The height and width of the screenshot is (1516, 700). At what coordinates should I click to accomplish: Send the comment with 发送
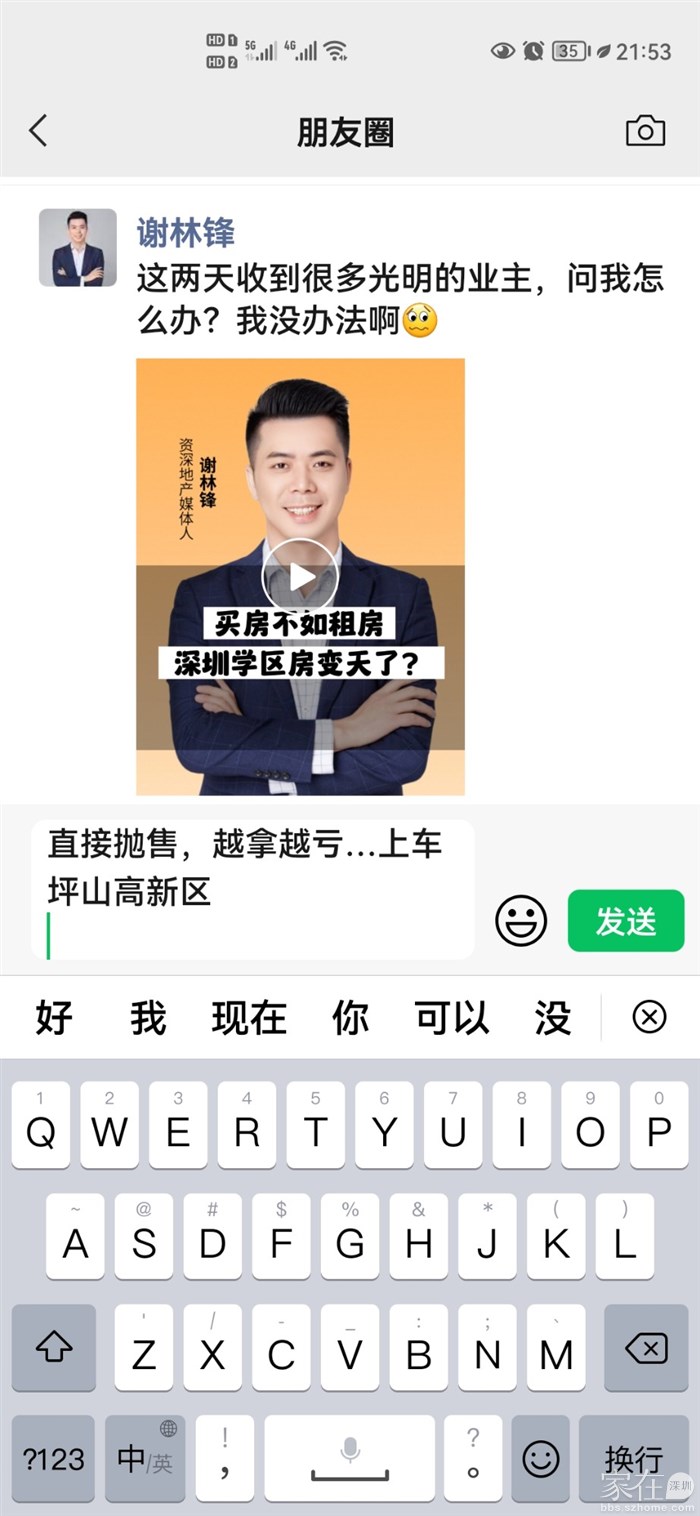(626, 920)
